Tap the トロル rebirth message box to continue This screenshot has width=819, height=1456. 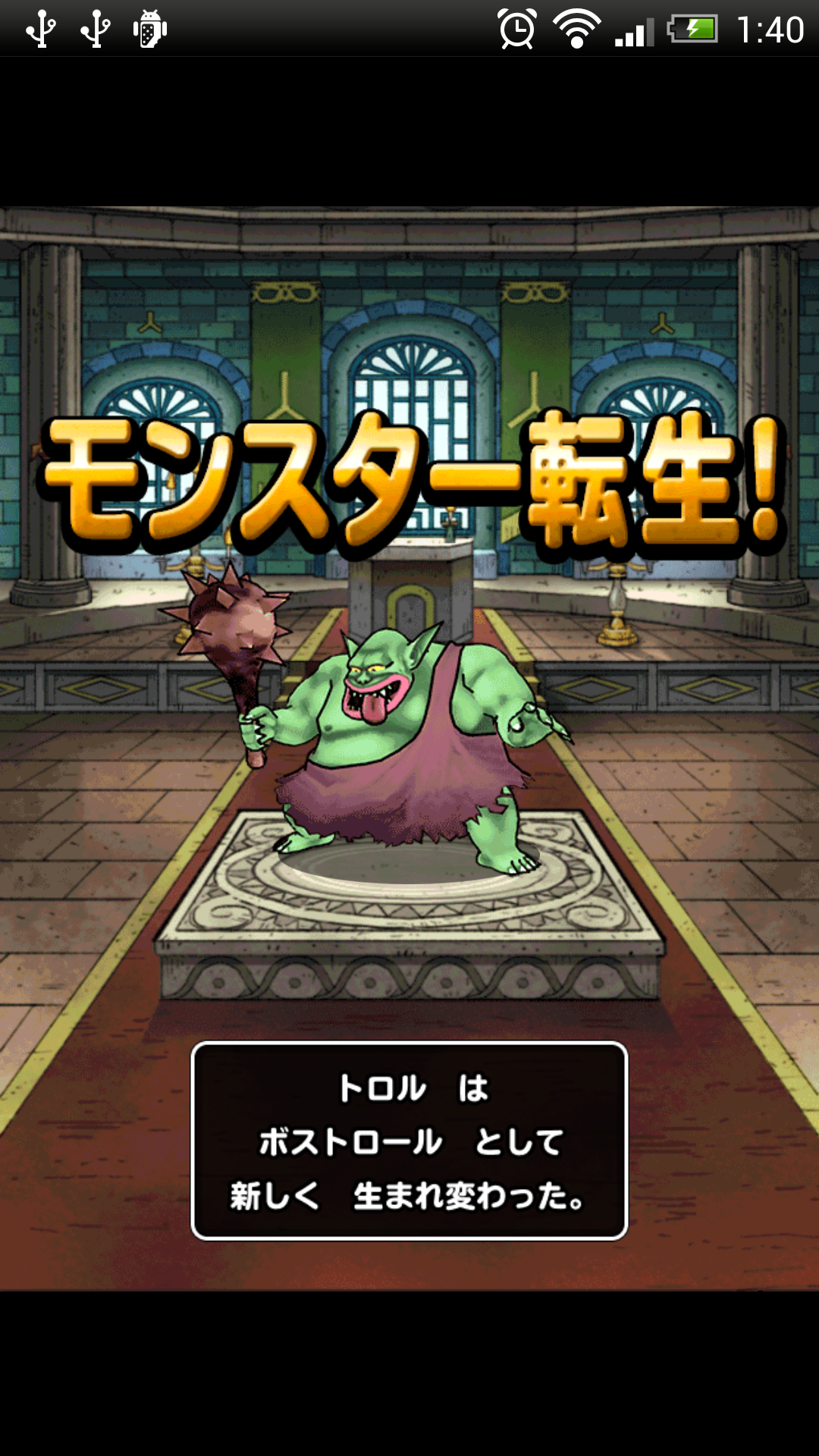pos(409,1141)
